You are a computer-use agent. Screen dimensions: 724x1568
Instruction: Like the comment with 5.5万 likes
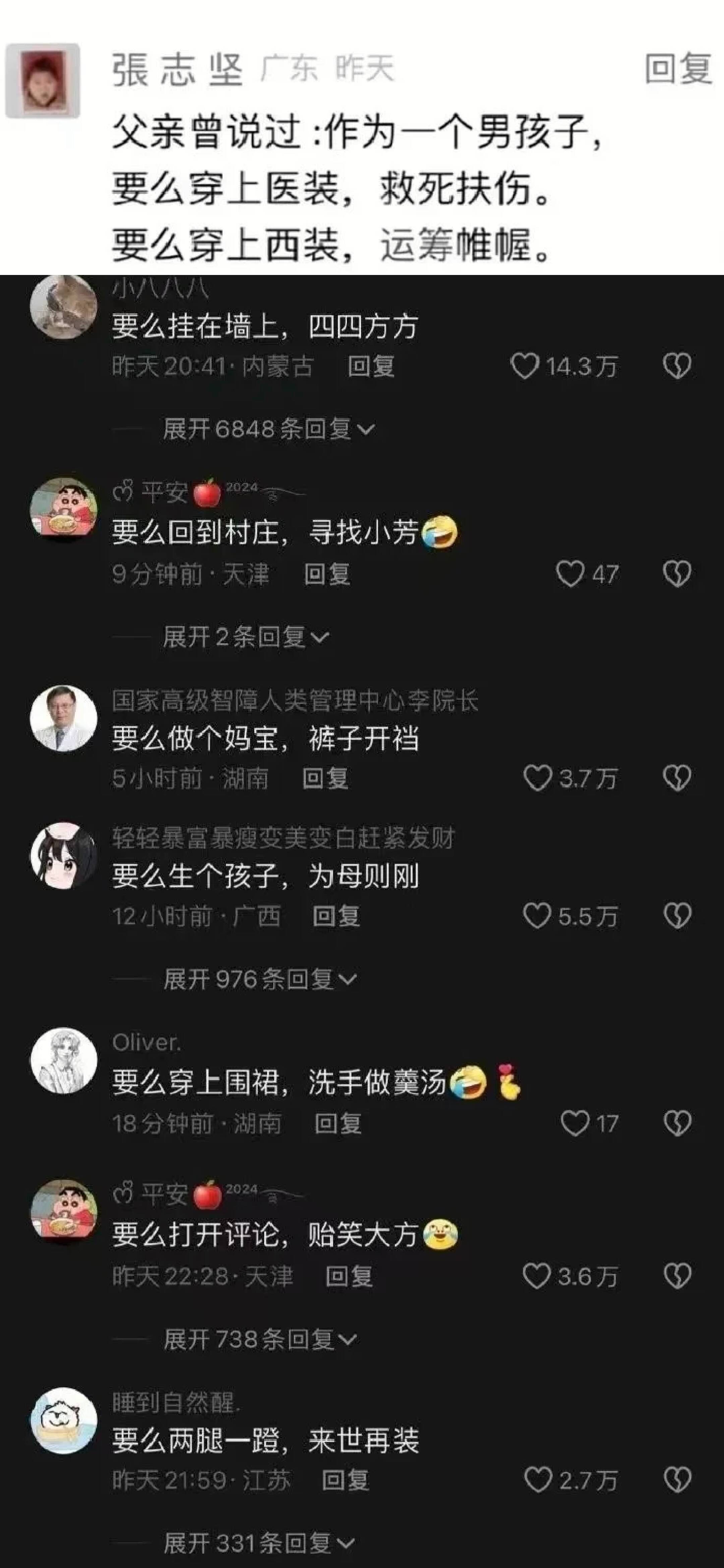(x=537, y=915)
